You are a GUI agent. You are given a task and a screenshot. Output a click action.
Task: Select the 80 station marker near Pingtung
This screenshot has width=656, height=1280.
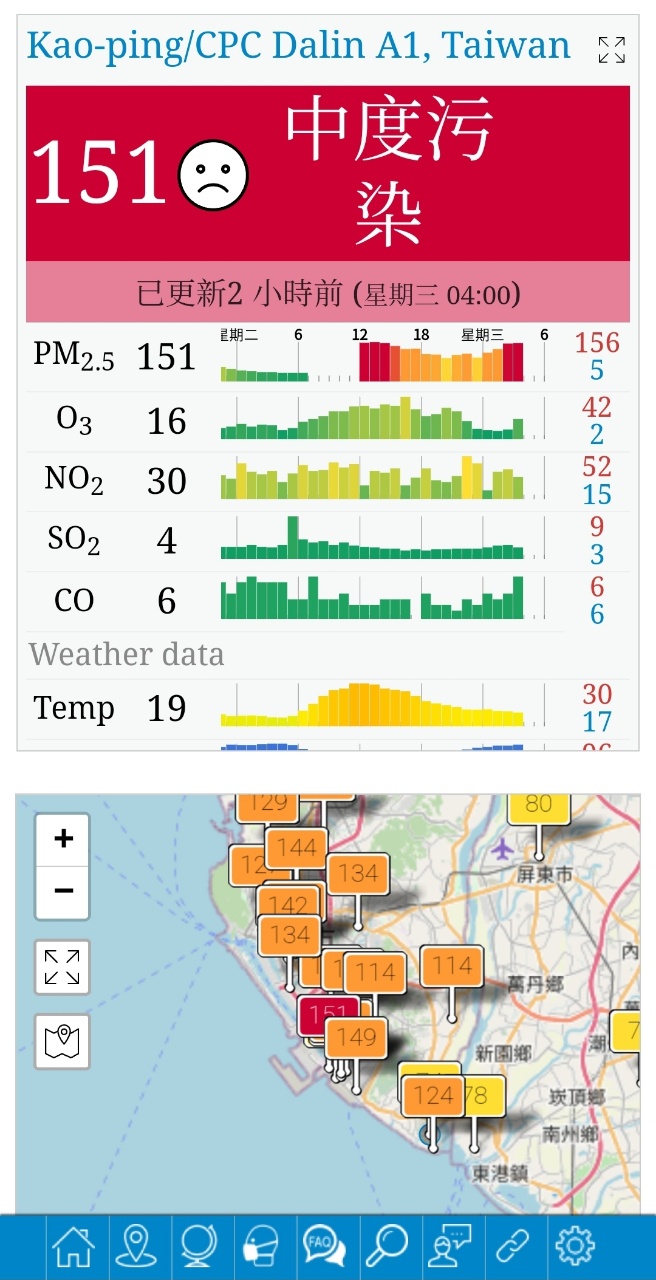click(539, 805)
